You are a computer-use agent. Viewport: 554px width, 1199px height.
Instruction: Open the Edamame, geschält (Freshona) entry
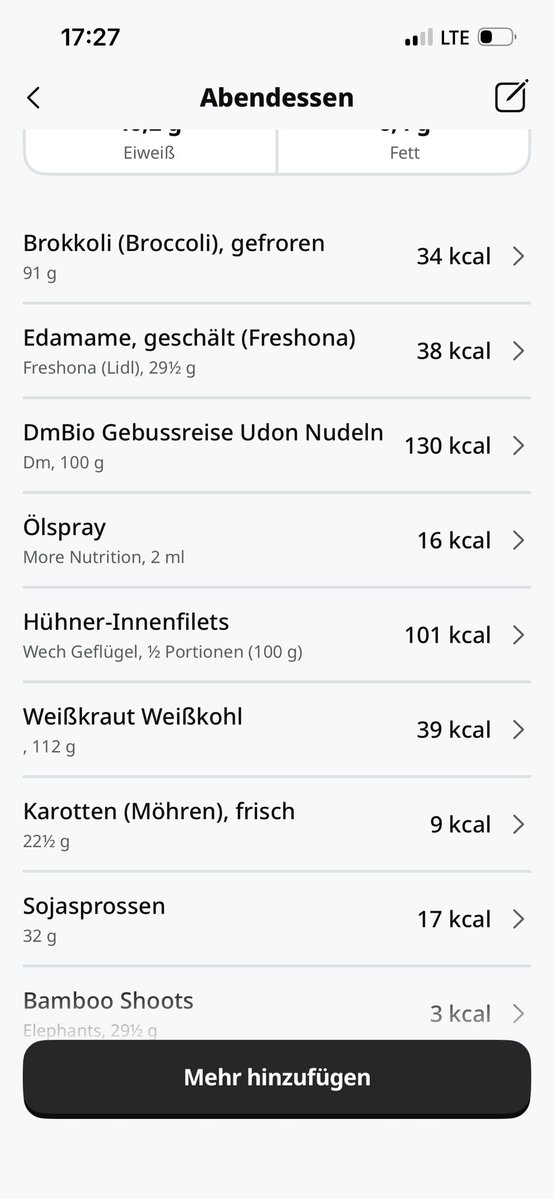[277, 351]
